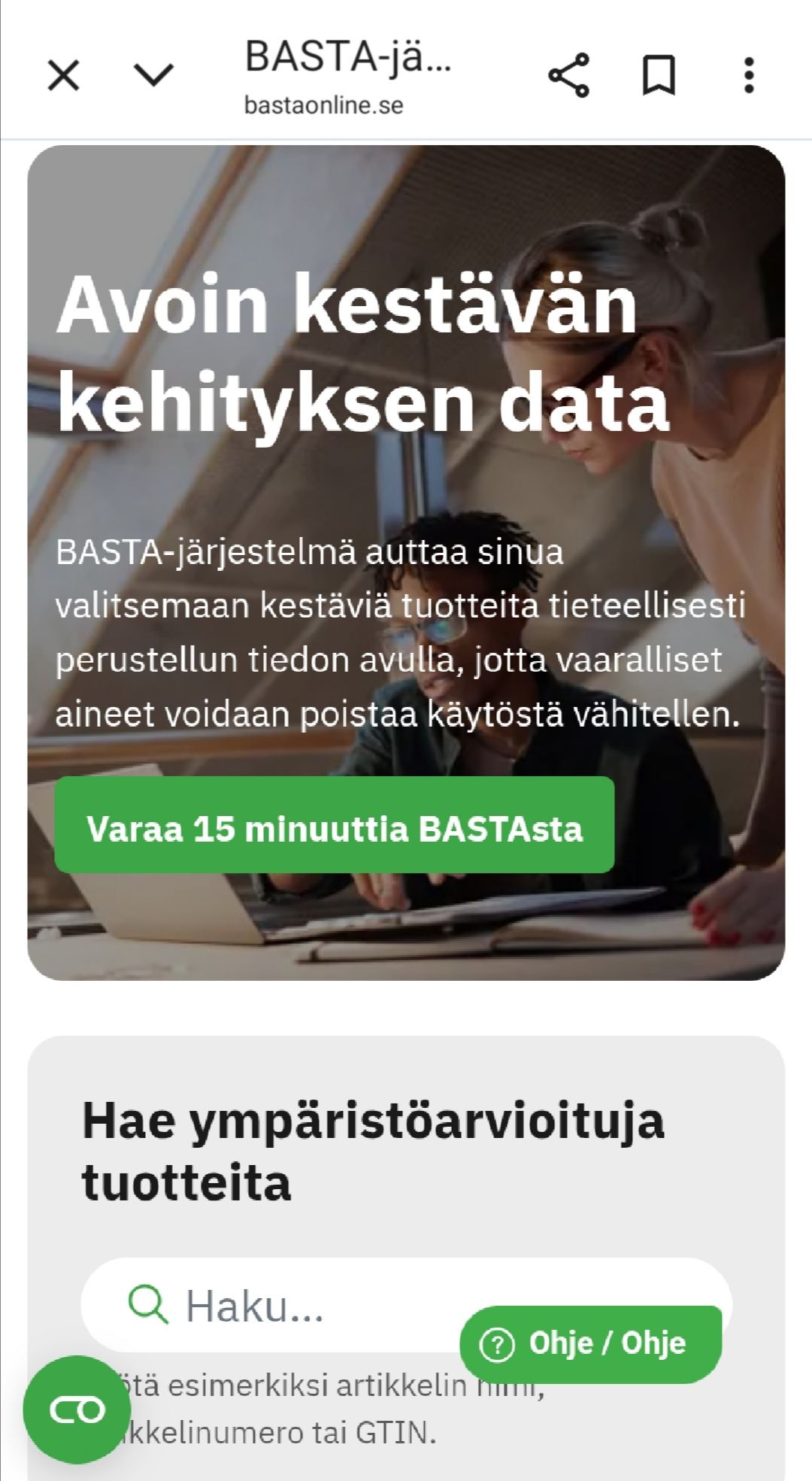
Task: Open the Ohje / Ohje help button
Action: [591, 1343]
